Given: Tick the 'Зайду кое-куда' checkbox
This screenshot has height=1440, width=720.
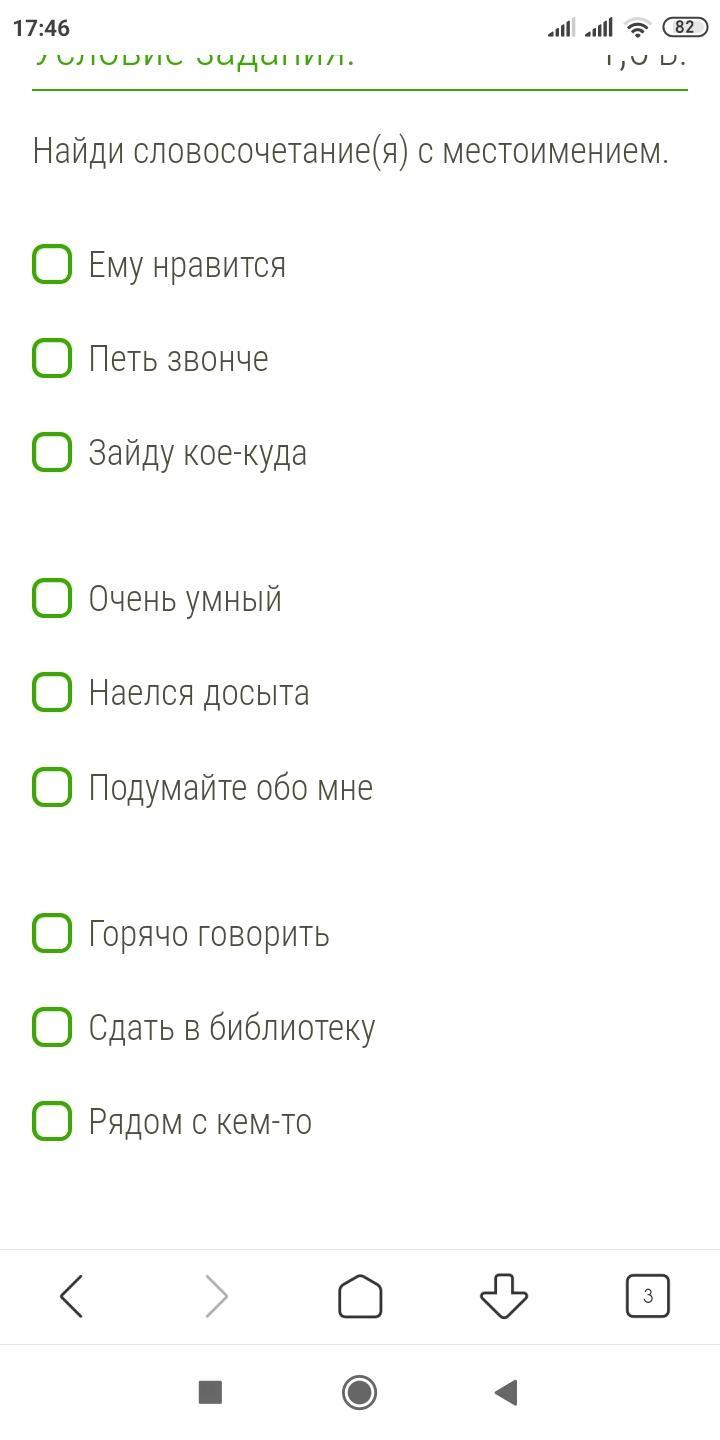Looking at the screenshot, I should 52,452.
